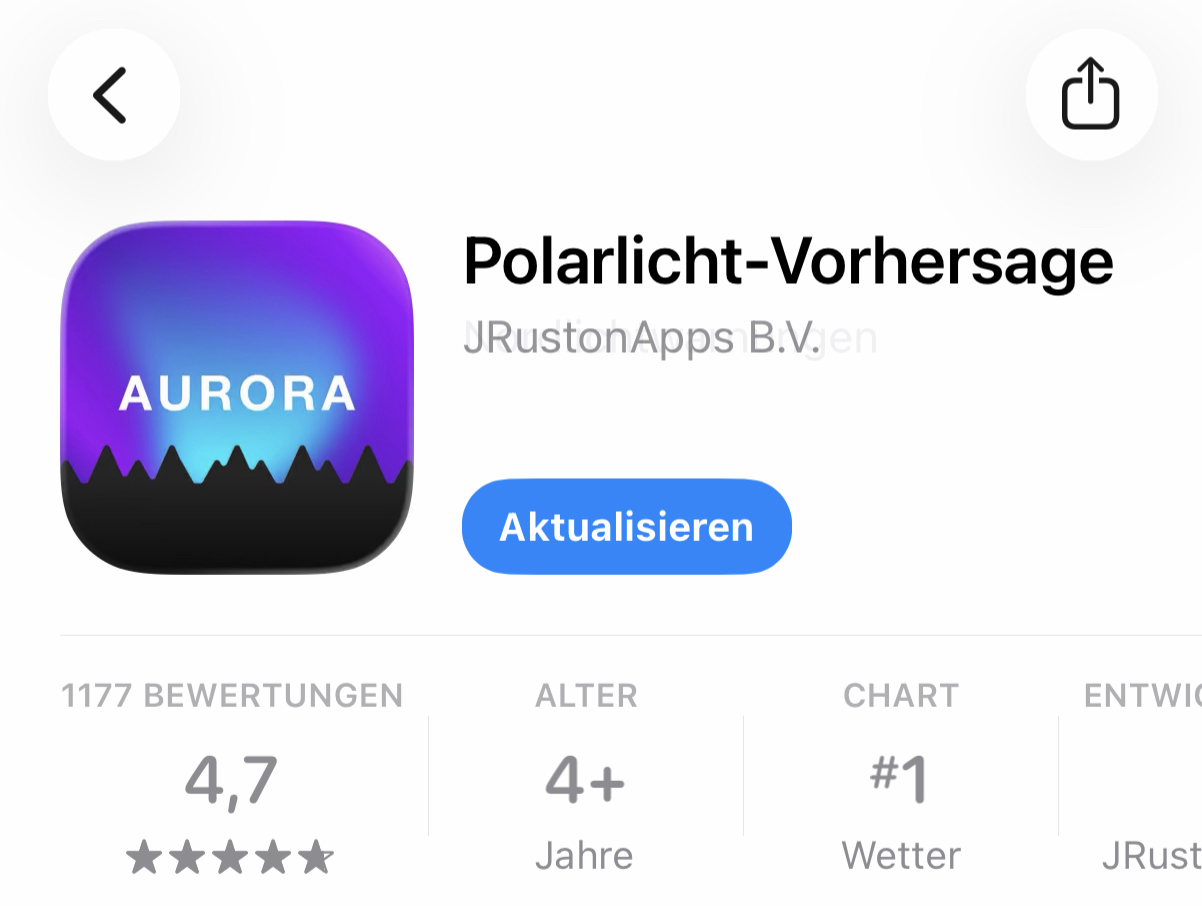Tap the Aktualisieren button

[626, 527]
